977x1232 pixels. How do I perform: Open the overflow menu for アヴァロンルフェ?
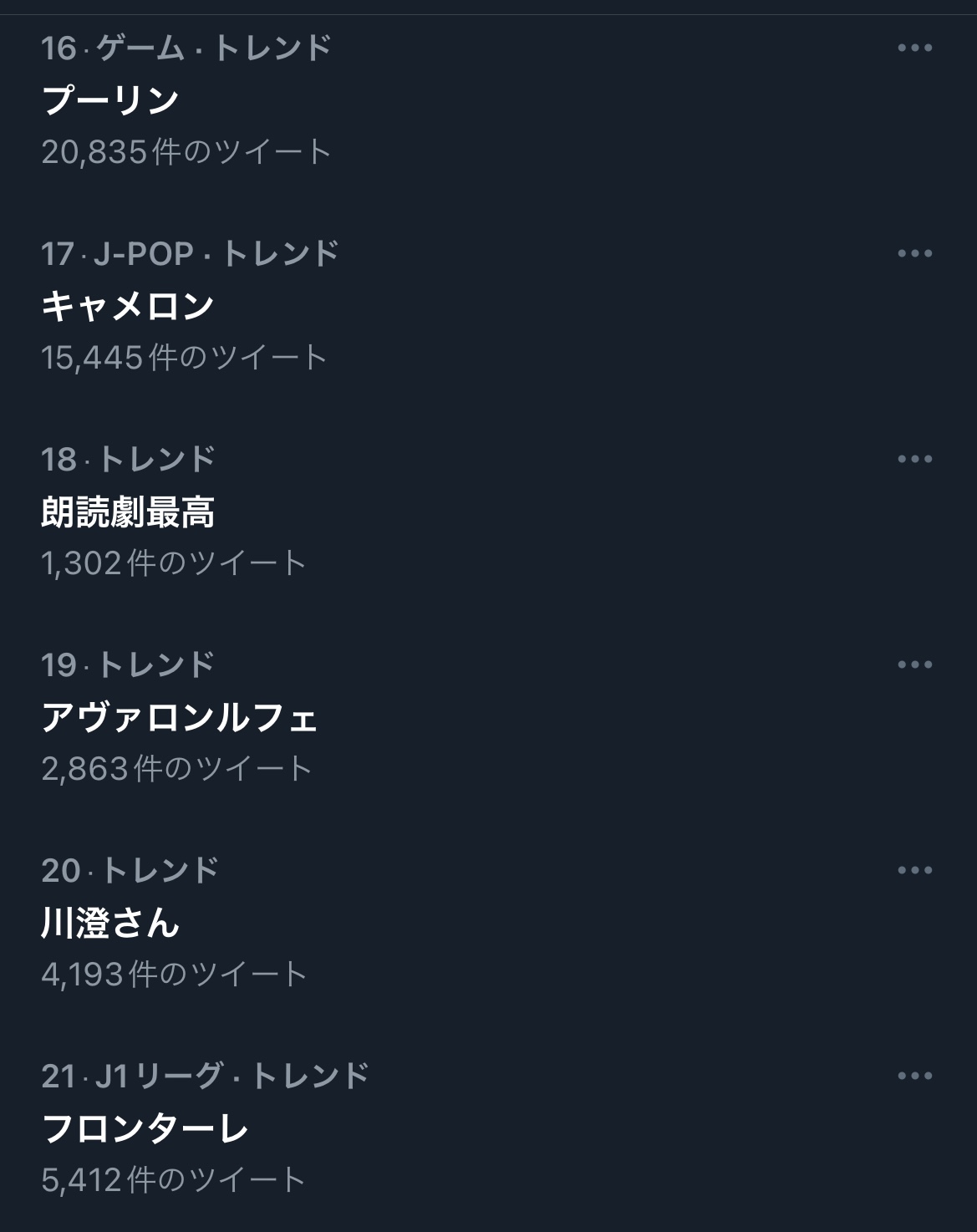914,664
